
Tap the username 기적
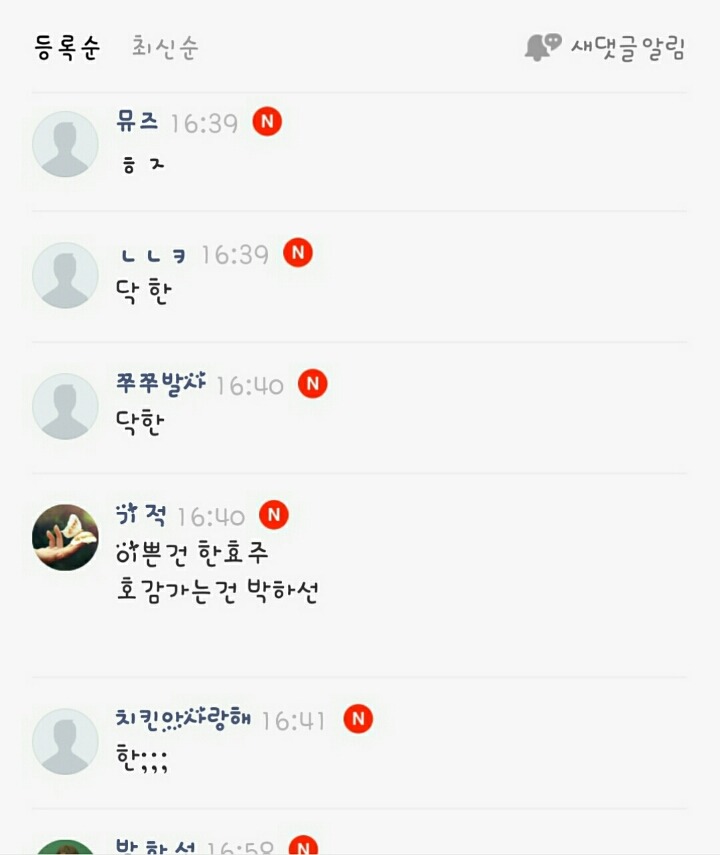(141, 515)
